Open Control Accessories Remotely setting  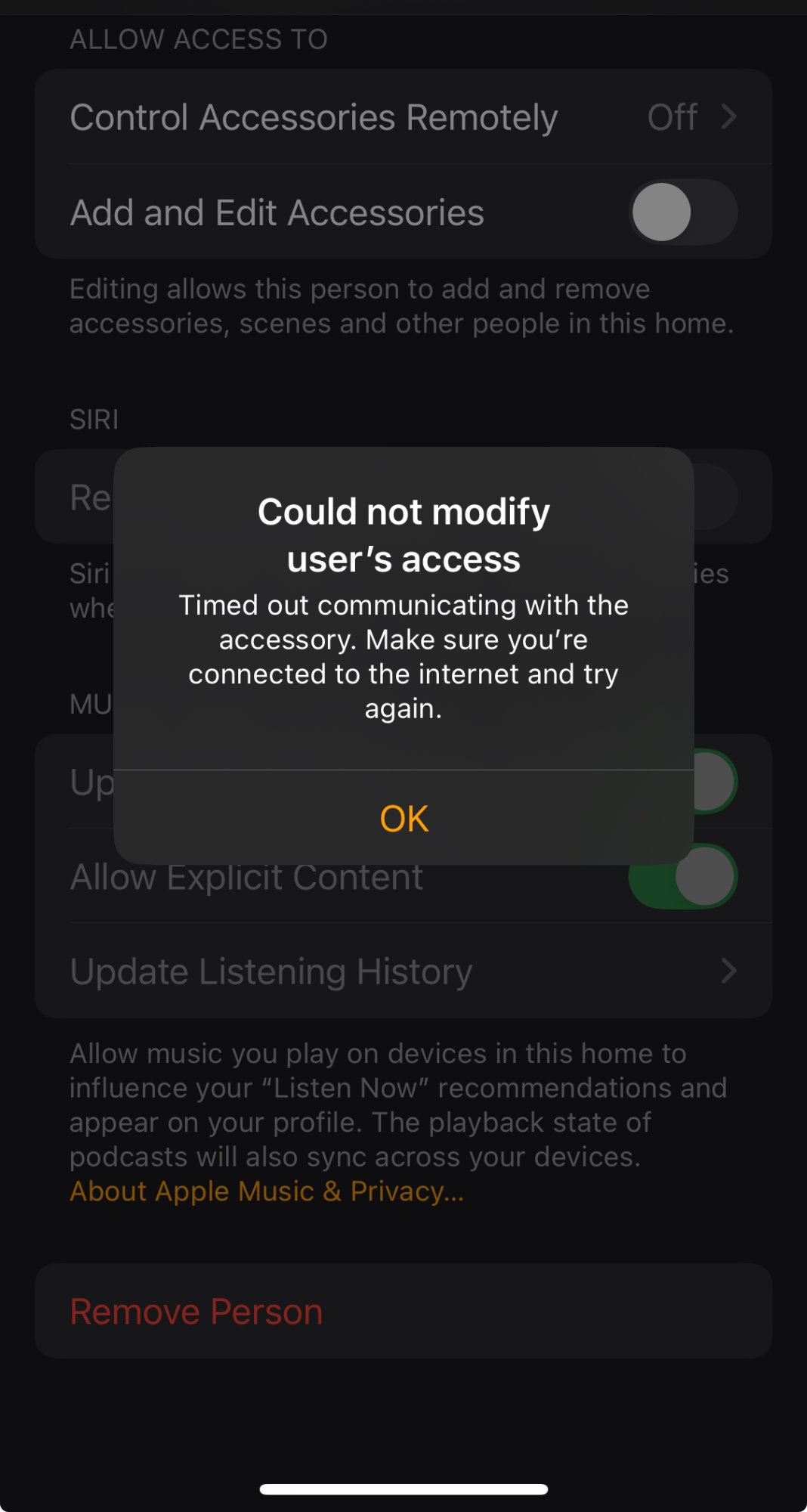[403, 117]
